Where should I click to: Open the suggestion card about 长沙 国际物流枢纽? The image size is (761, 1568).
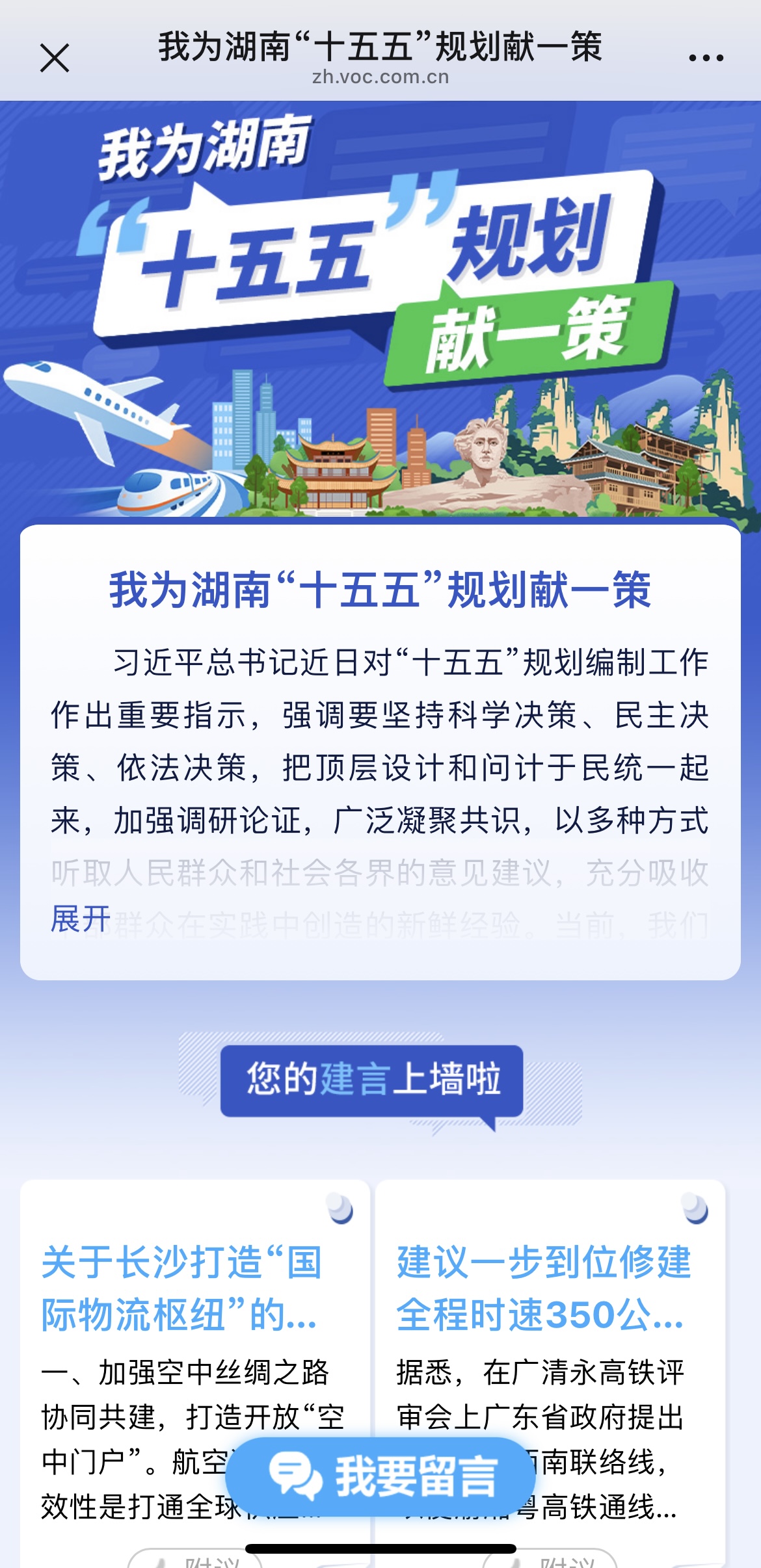(181, 1288)
